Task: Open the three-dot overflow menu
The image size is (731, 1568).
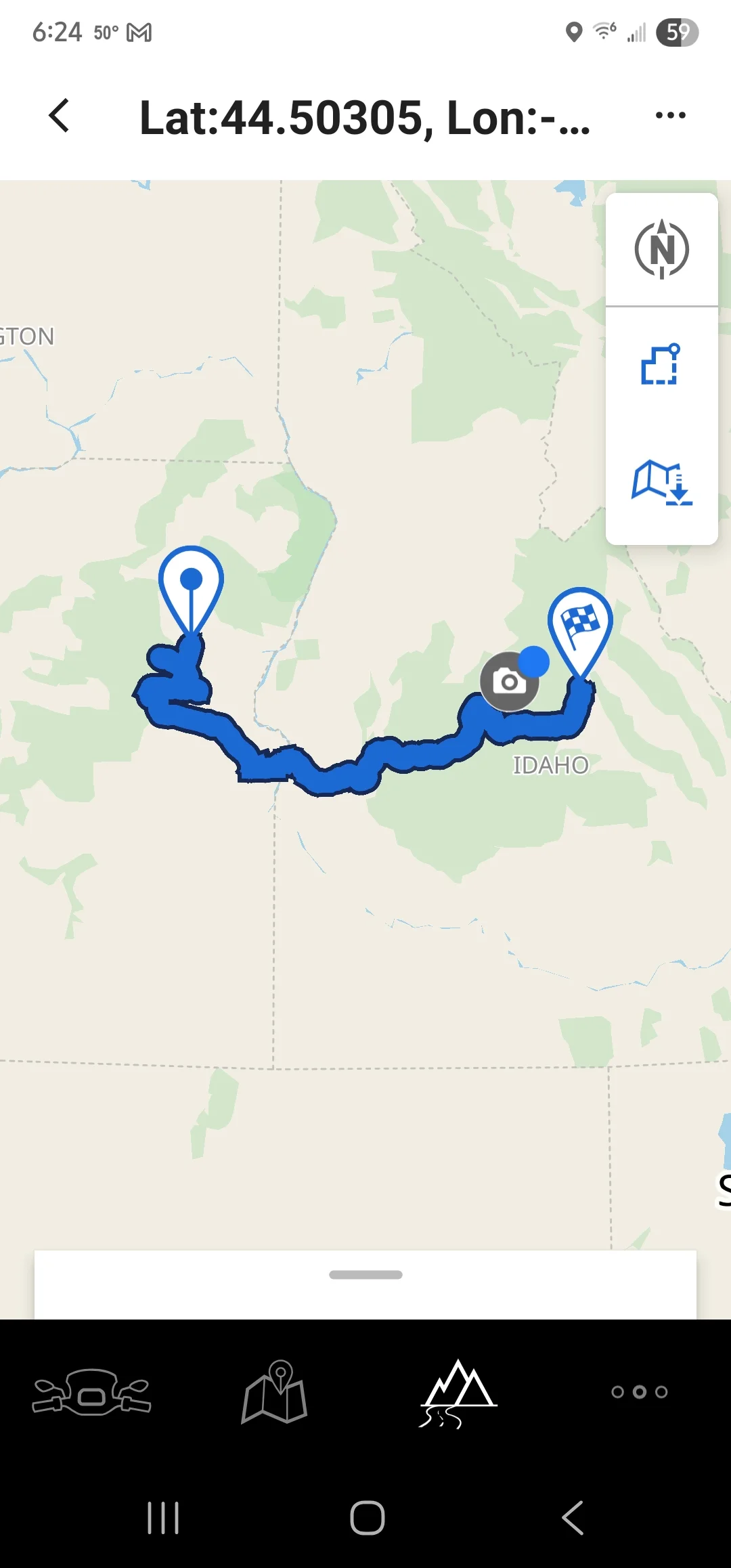Action: (671, 116)
